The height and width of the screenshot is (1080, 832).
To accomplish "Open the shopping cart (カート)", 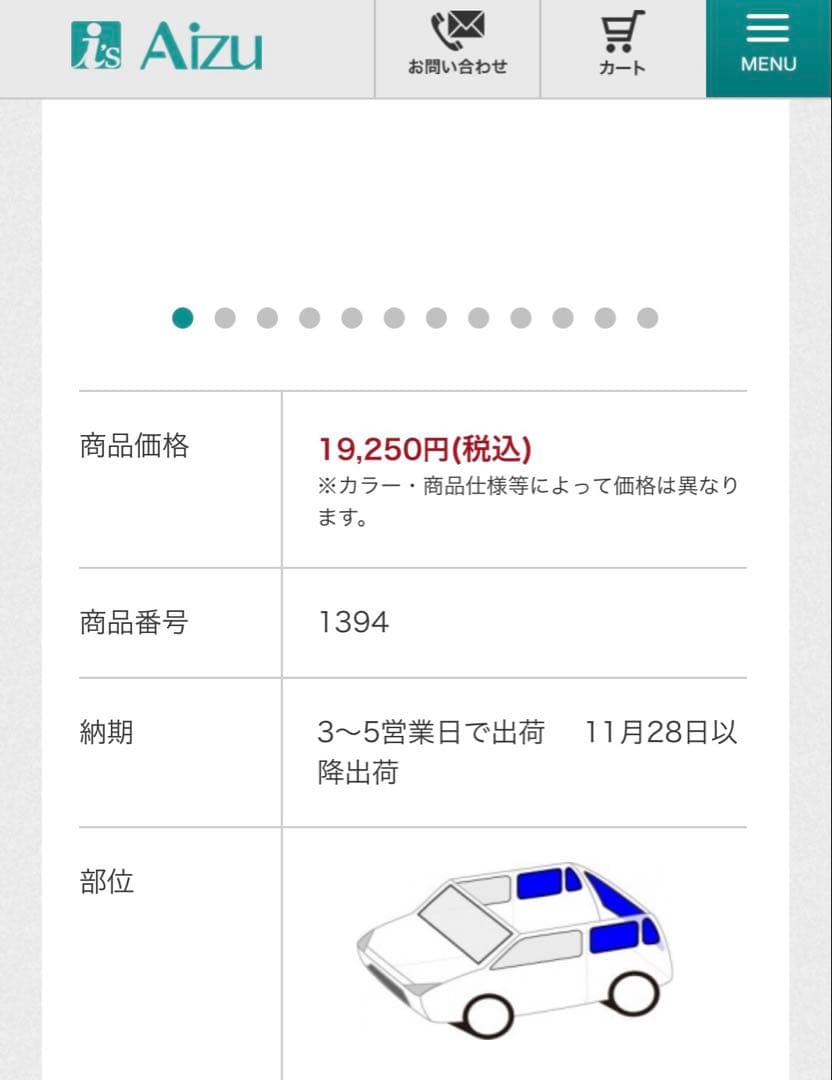I will coord(622,48).
